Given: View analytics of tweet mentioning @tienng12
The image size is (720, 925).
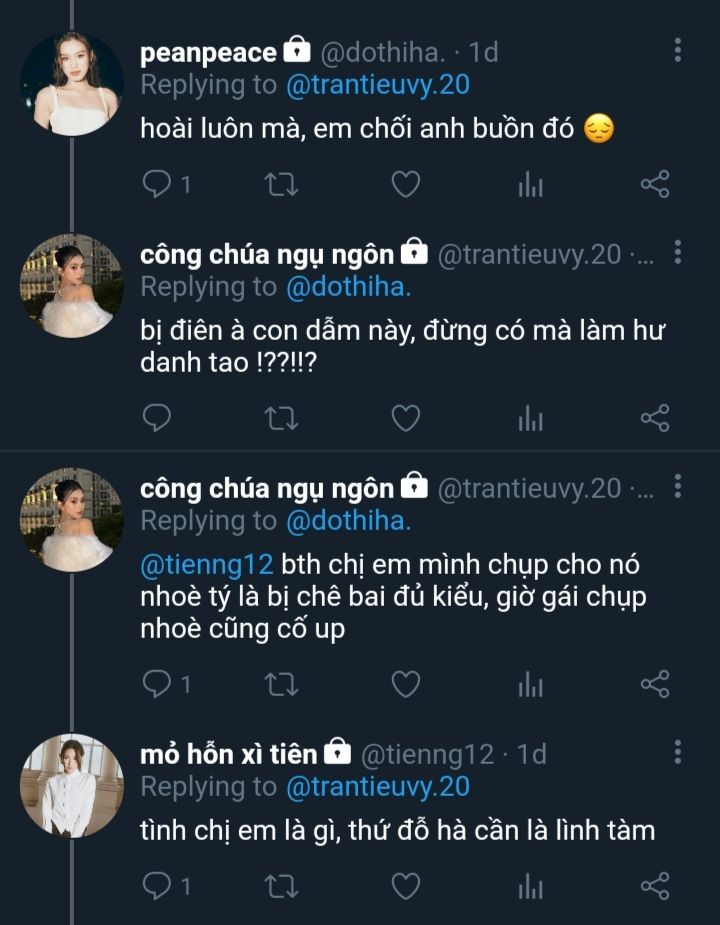Looking at the screenshot, I should tap(530, 684).
